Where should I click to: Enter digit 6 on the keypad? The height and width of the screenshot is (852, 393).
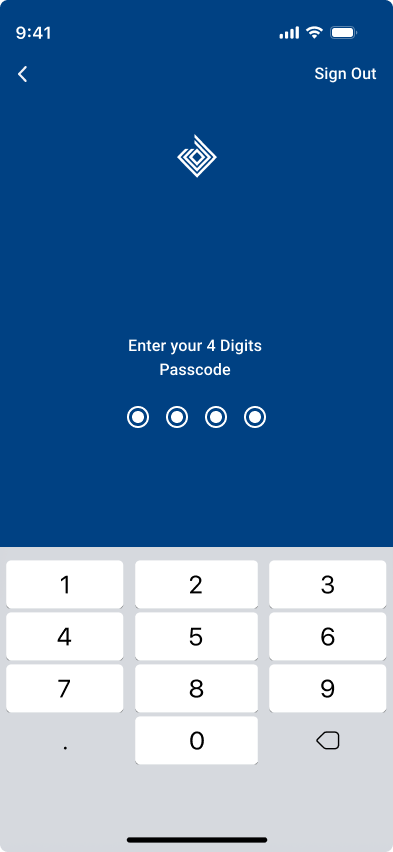(328, 636)
